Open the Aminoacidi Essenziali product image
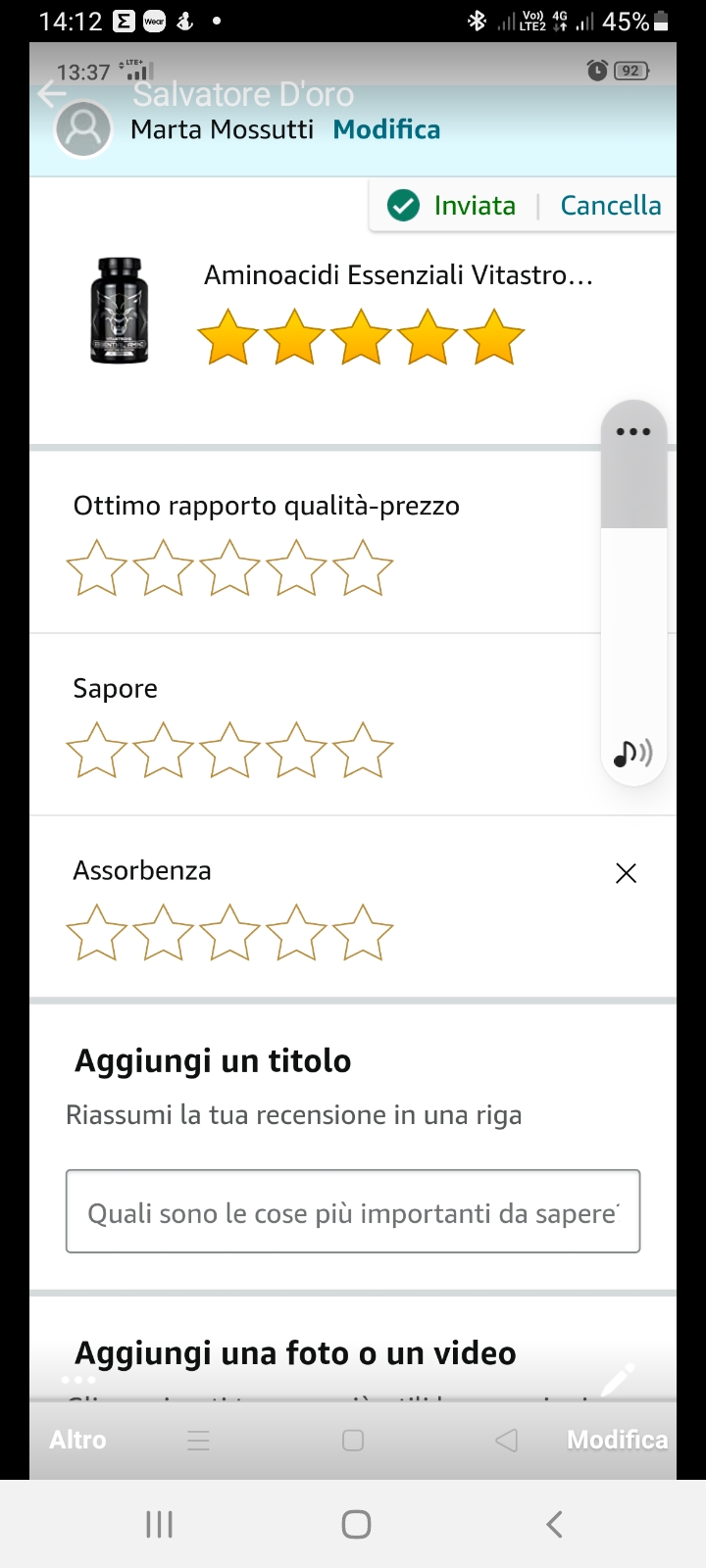This screenshot has height=1568, width=706. point(120,311)
